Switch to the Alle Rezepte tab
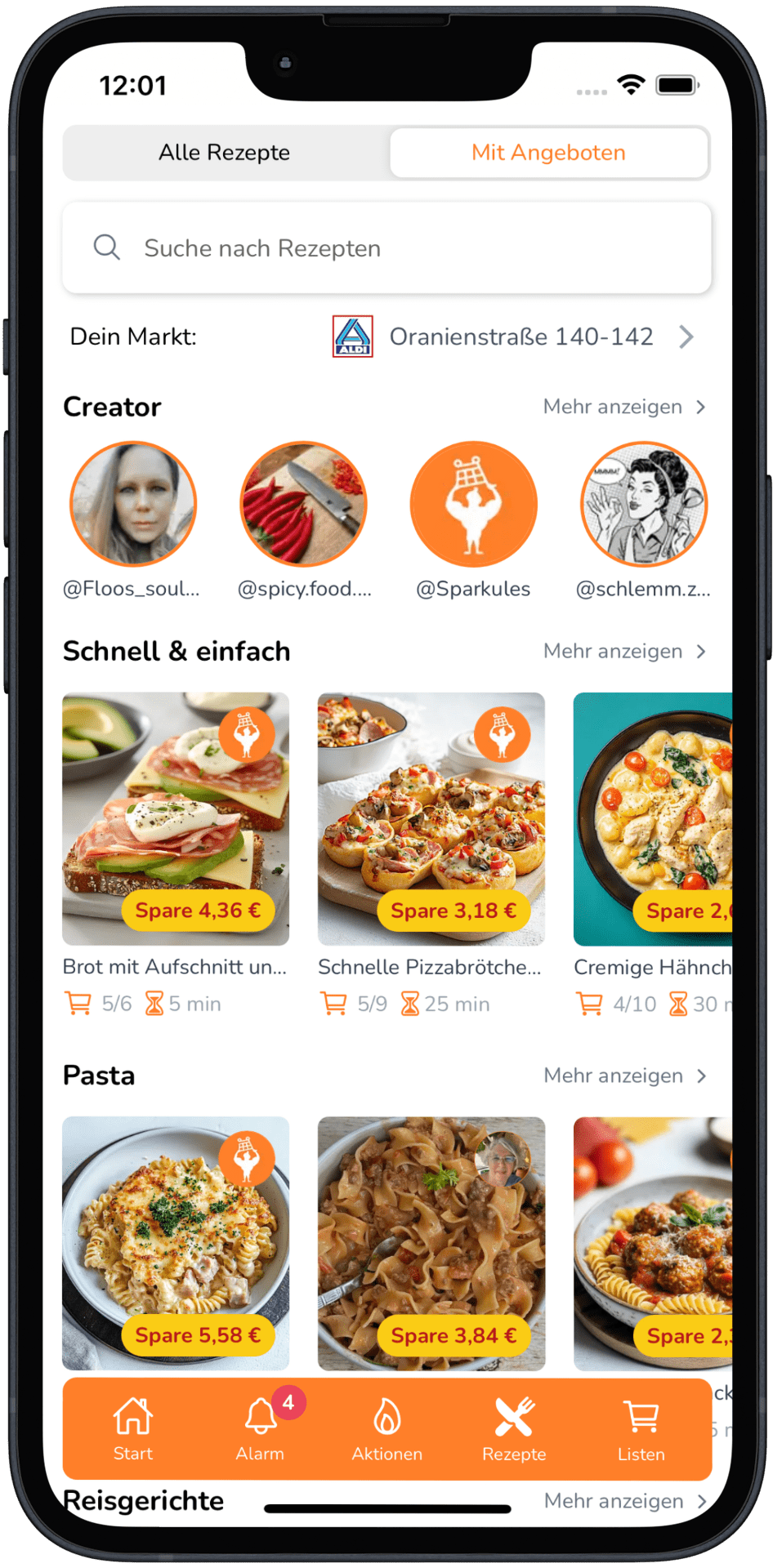 [x=225, y=153]
